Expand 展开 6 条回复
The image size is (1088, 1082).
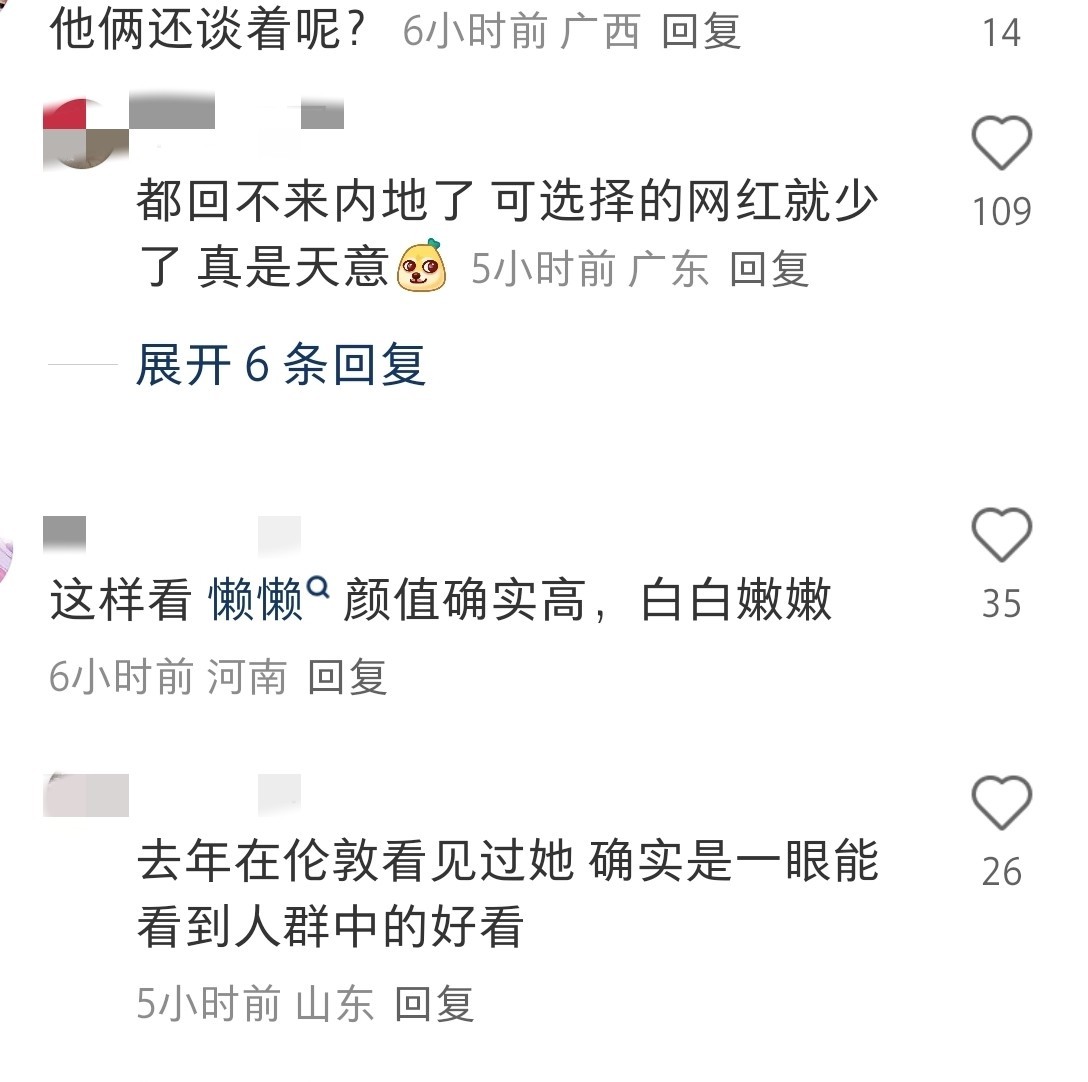281,364
